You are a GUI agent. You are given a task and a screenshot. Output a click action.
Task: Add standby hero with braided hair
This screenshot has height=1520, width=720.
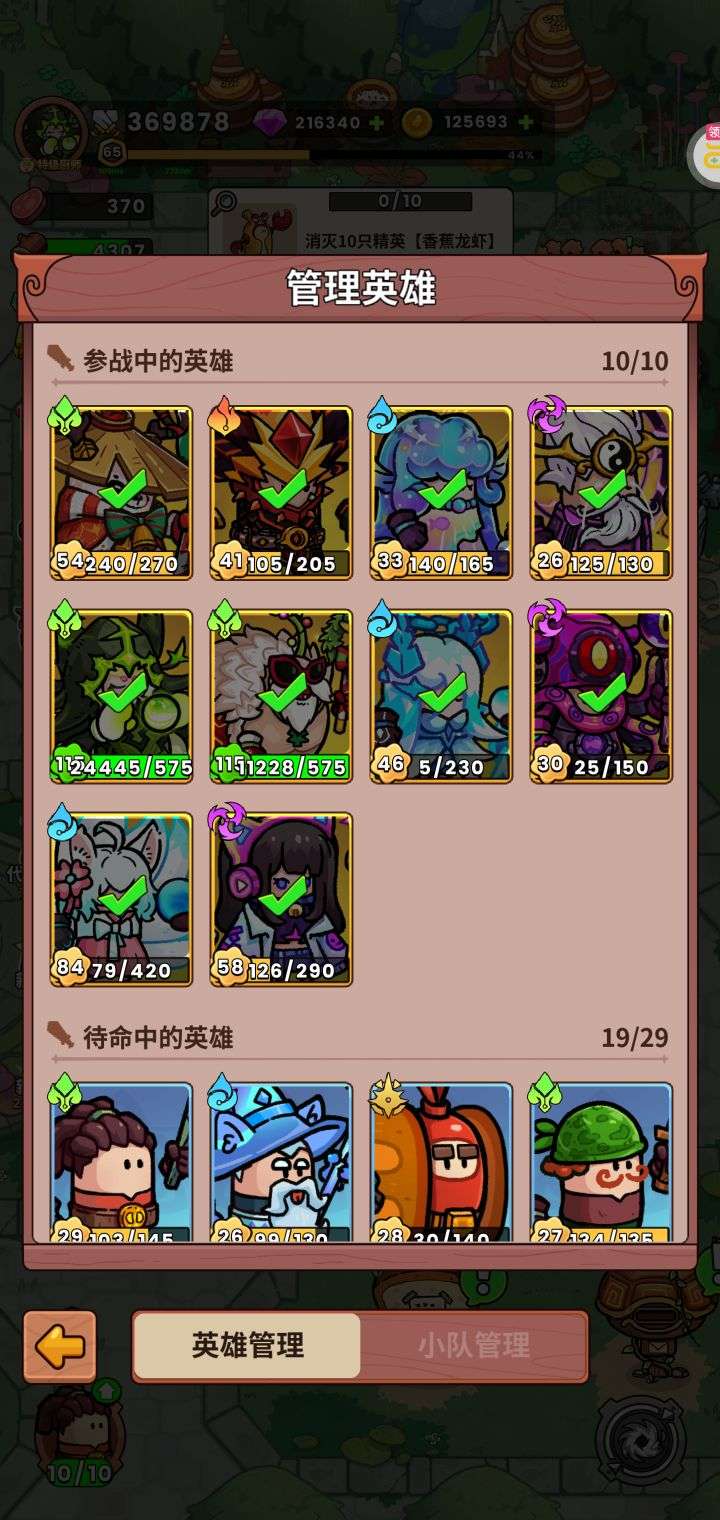pos(121,1162)
